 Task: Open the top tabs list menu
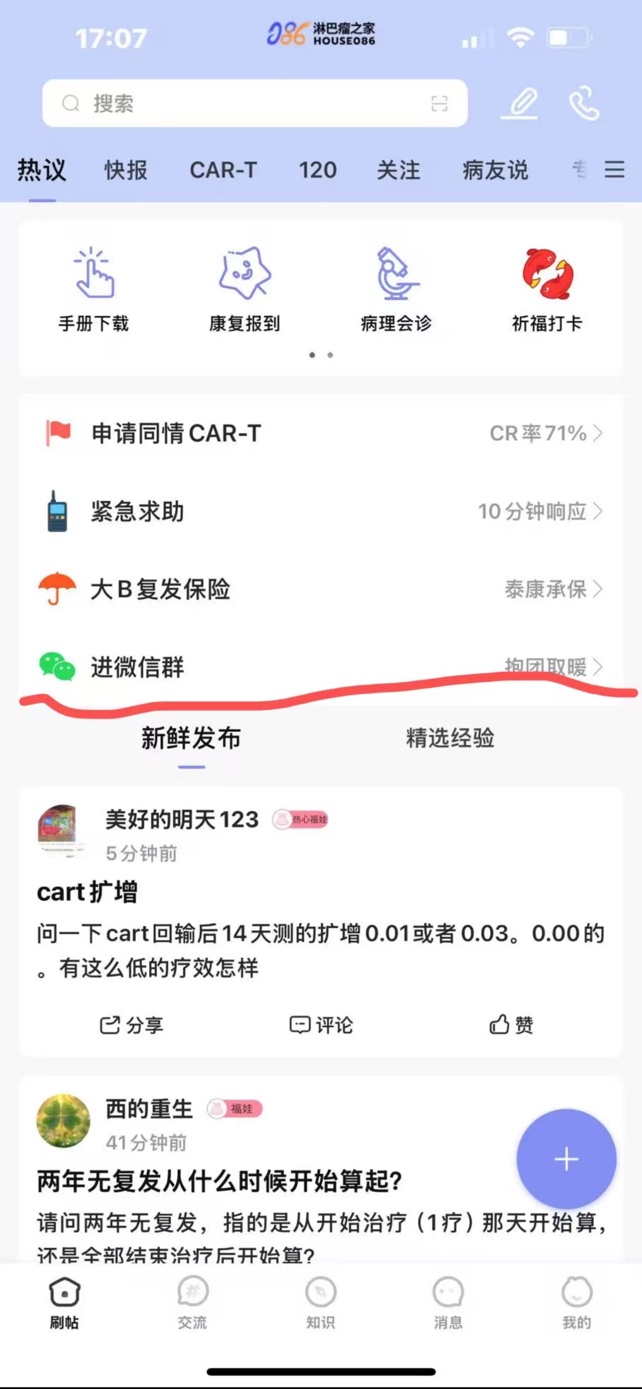pyautogui.click(x=615, y=170)
